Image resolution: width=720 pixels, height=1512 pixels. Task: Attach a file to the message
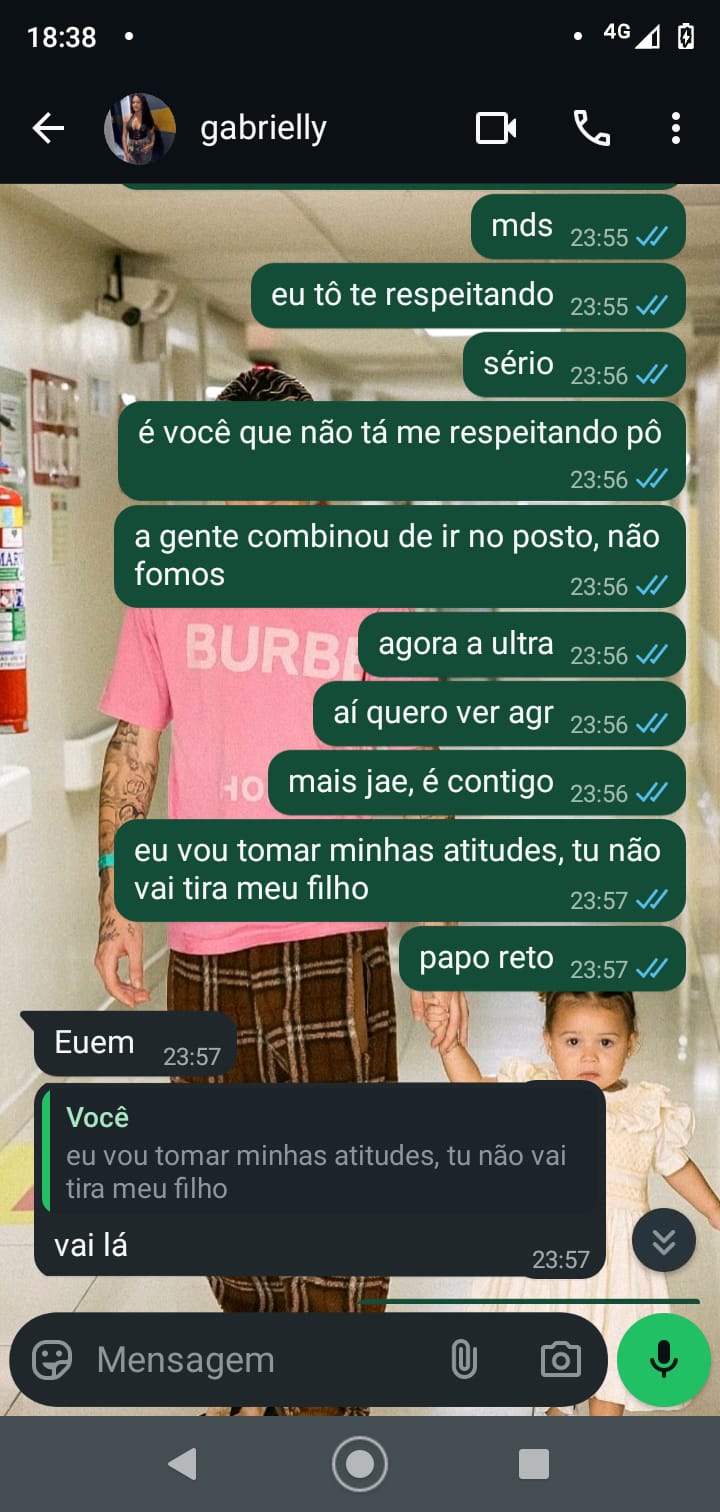[464, 1360]
